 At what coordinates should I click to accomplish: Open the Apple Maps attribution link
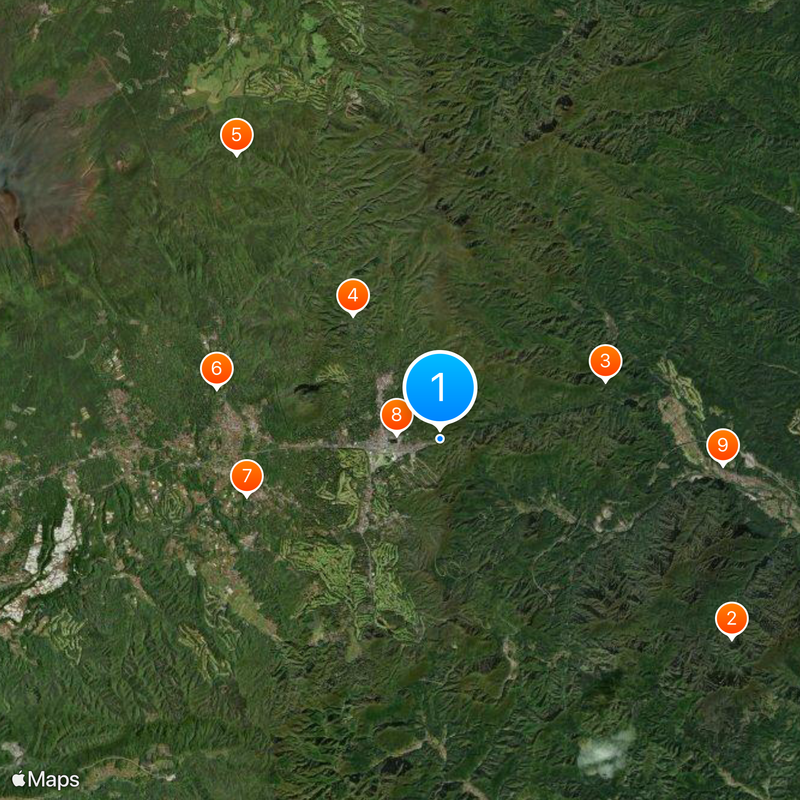(x=46, y=779)
